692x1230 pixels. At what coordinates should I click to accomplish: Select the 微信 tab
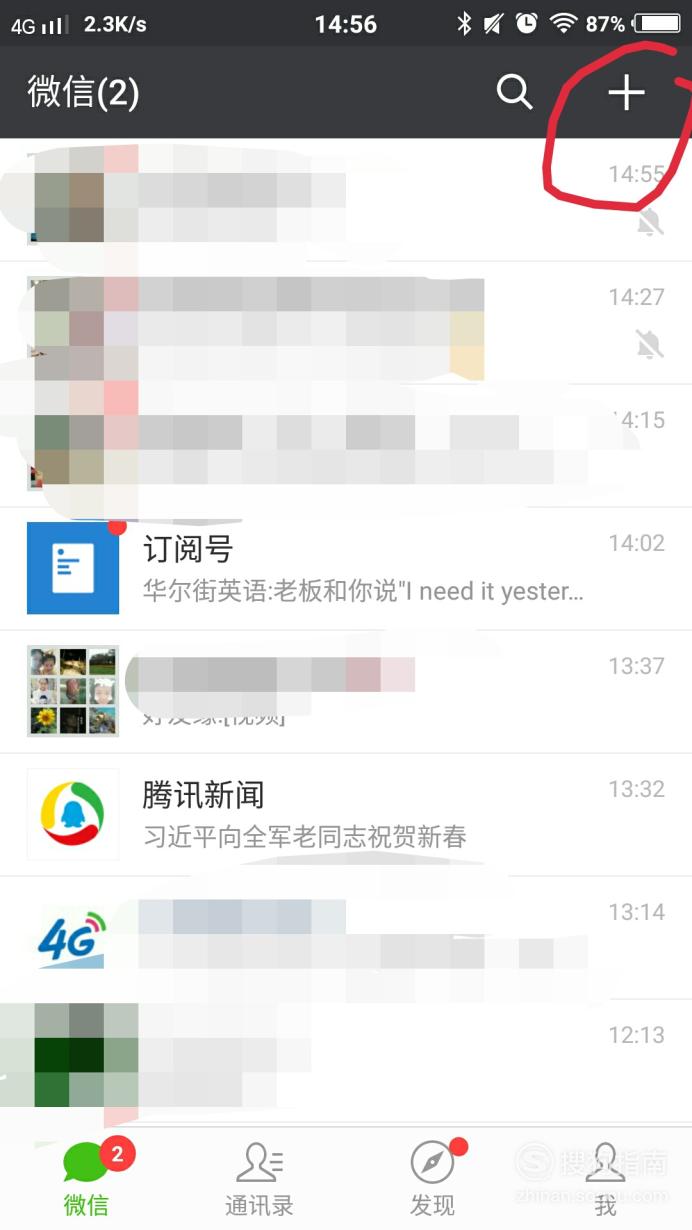tap(86, 1180)
